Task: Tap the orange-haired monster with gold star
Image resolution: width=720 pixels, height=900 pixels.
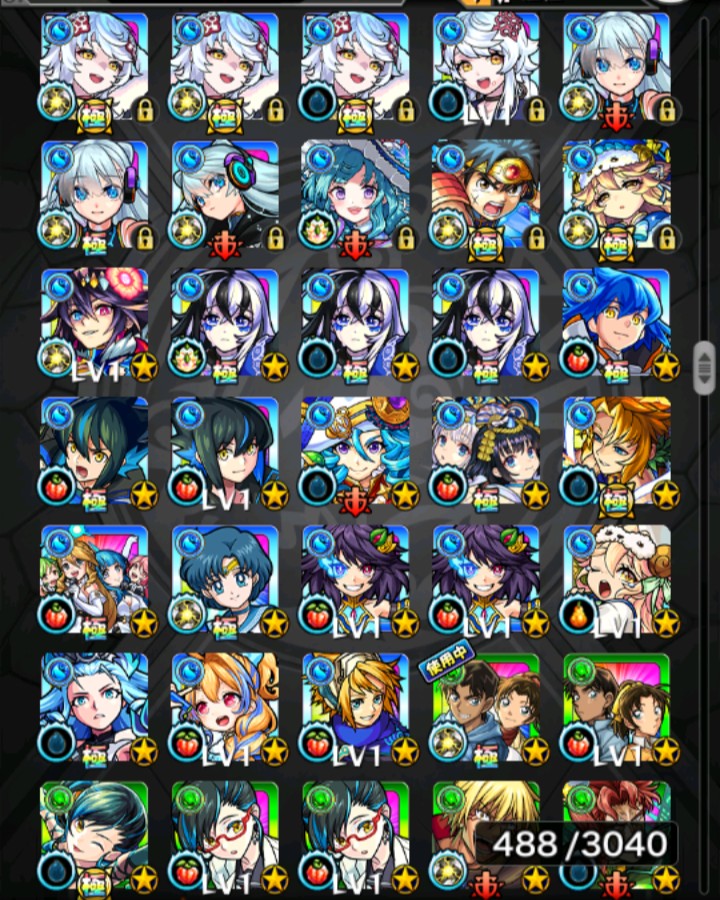Action: click(x=616, y=451)
